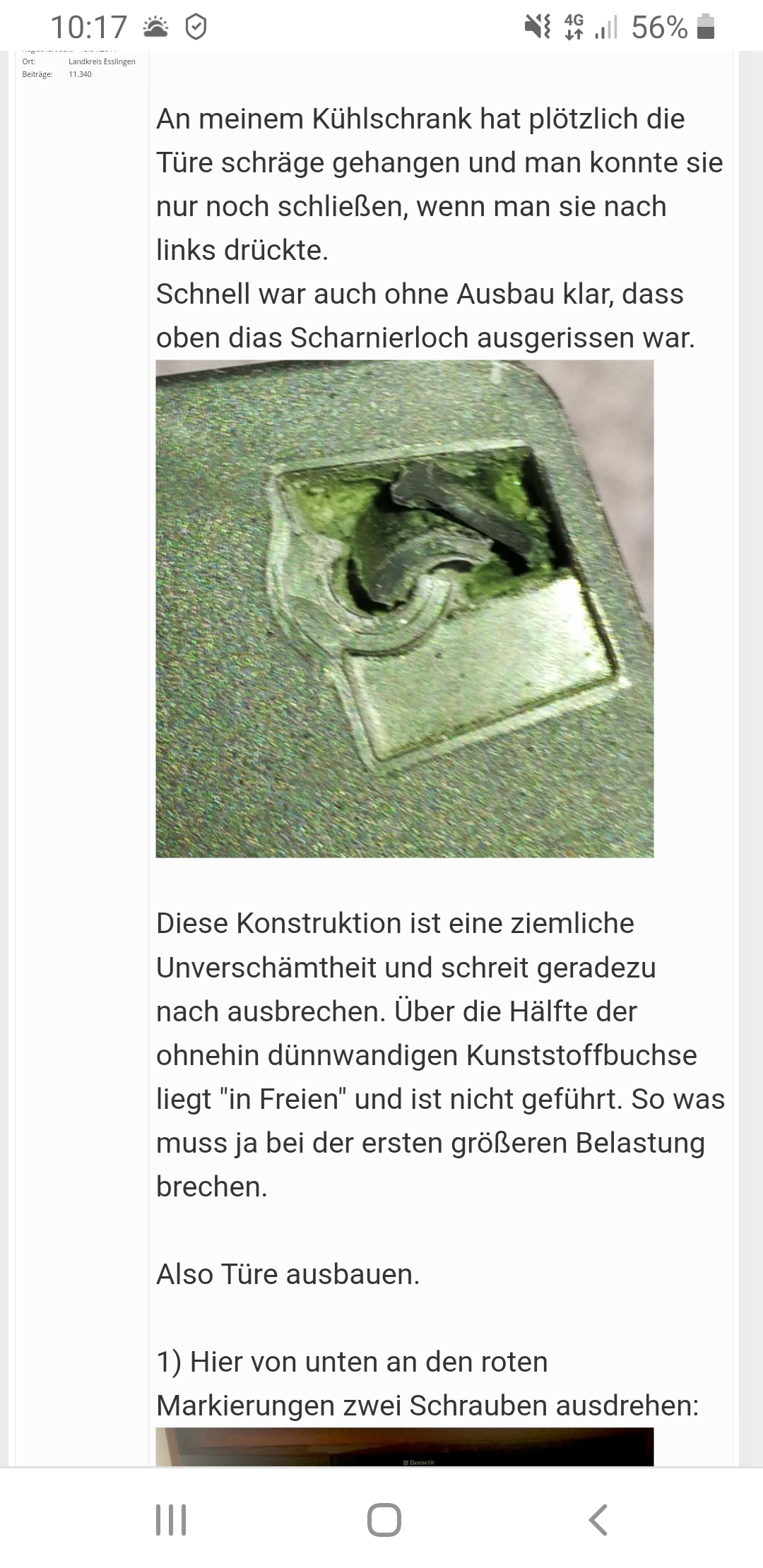Go to the home screen

click(x=384, y=1520)
